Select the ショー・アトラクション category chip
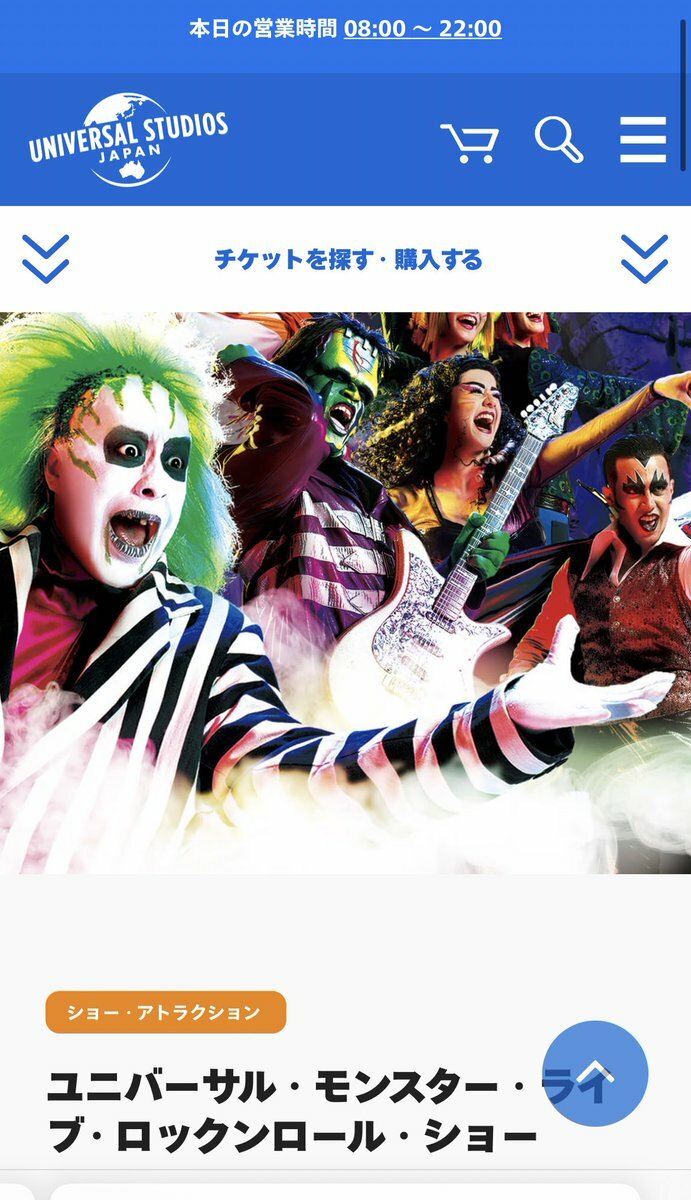The image size is (691, 1200). pyautogui.click(x=166, y=1012)
